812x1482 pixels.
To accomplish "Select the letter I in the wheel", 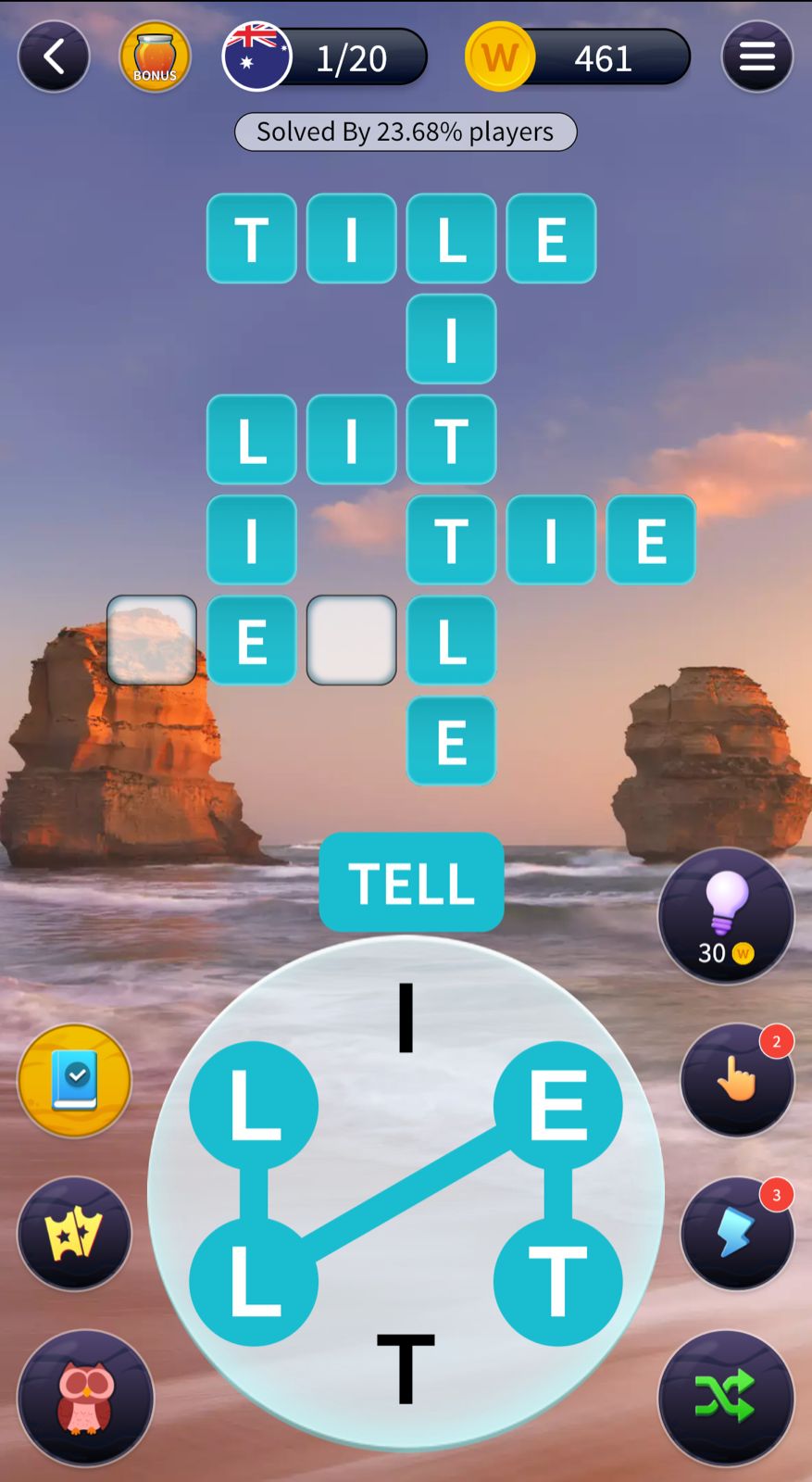I will click(406, 1017).
